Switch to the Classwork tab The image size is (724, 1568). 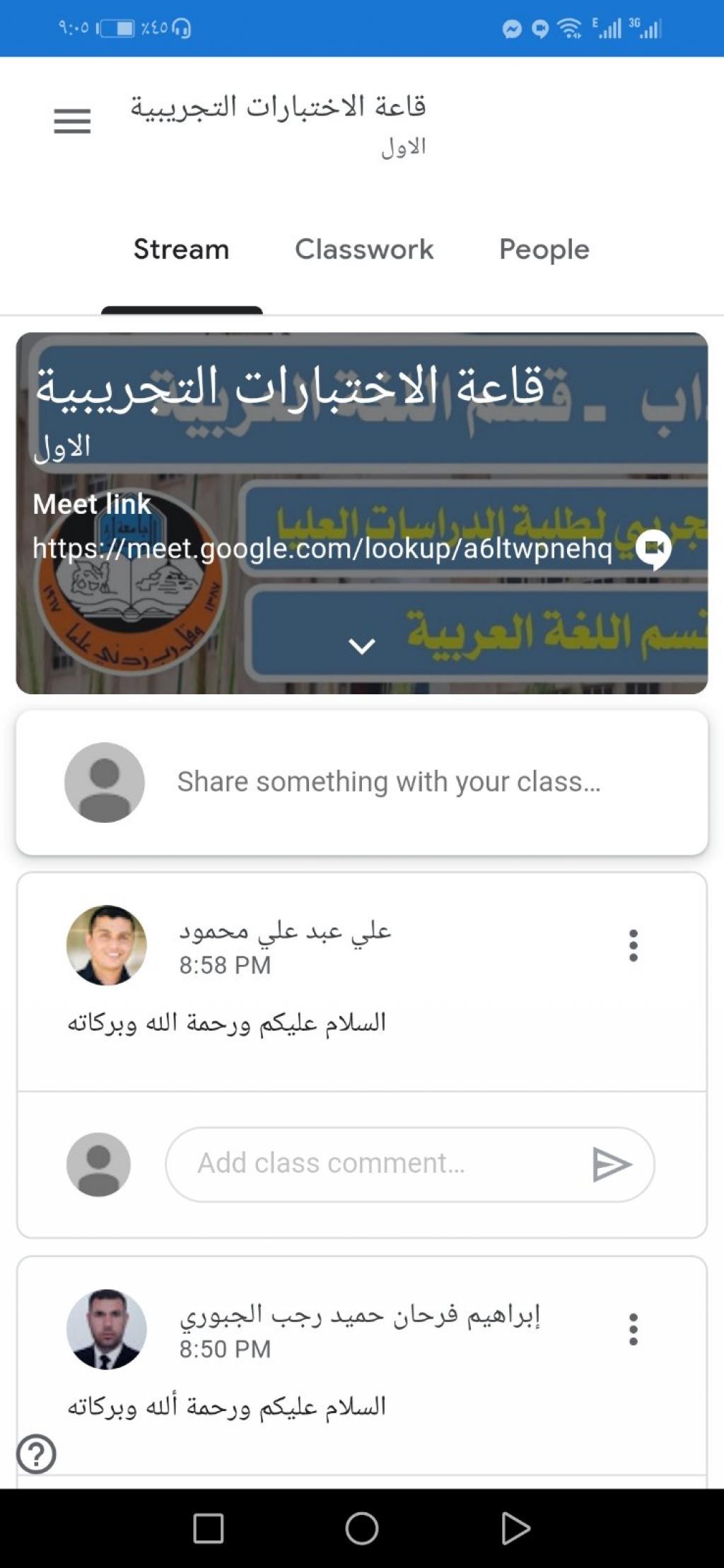click(363, 250)
